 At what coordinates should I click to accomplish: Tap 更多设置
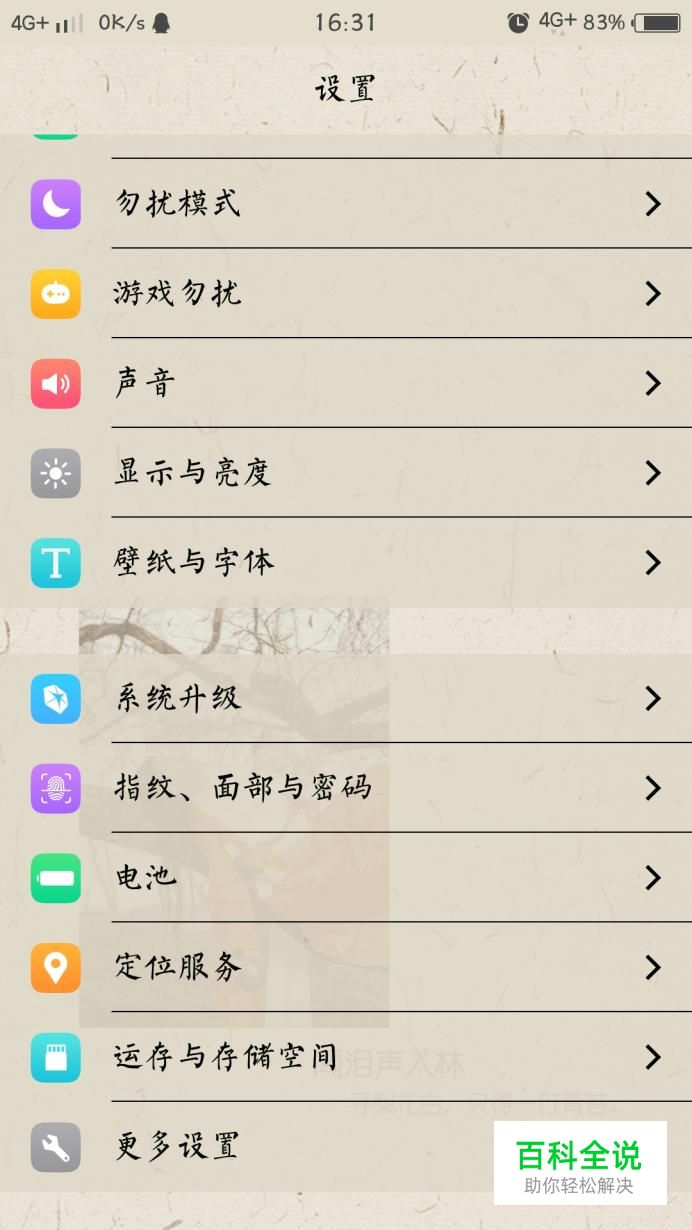coord(346,1147)
